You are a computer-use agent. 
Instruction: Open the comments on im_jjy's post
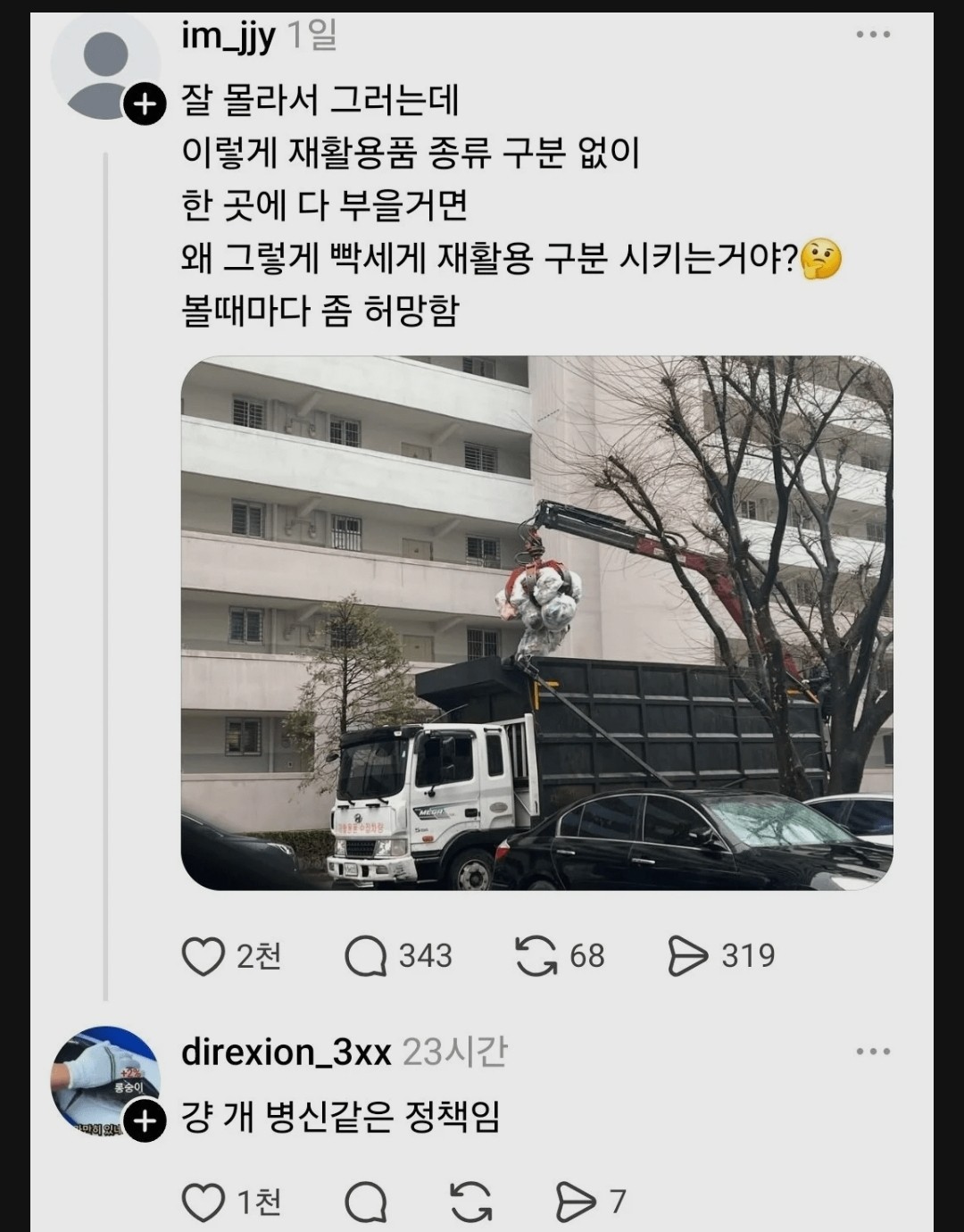(365, 956)
